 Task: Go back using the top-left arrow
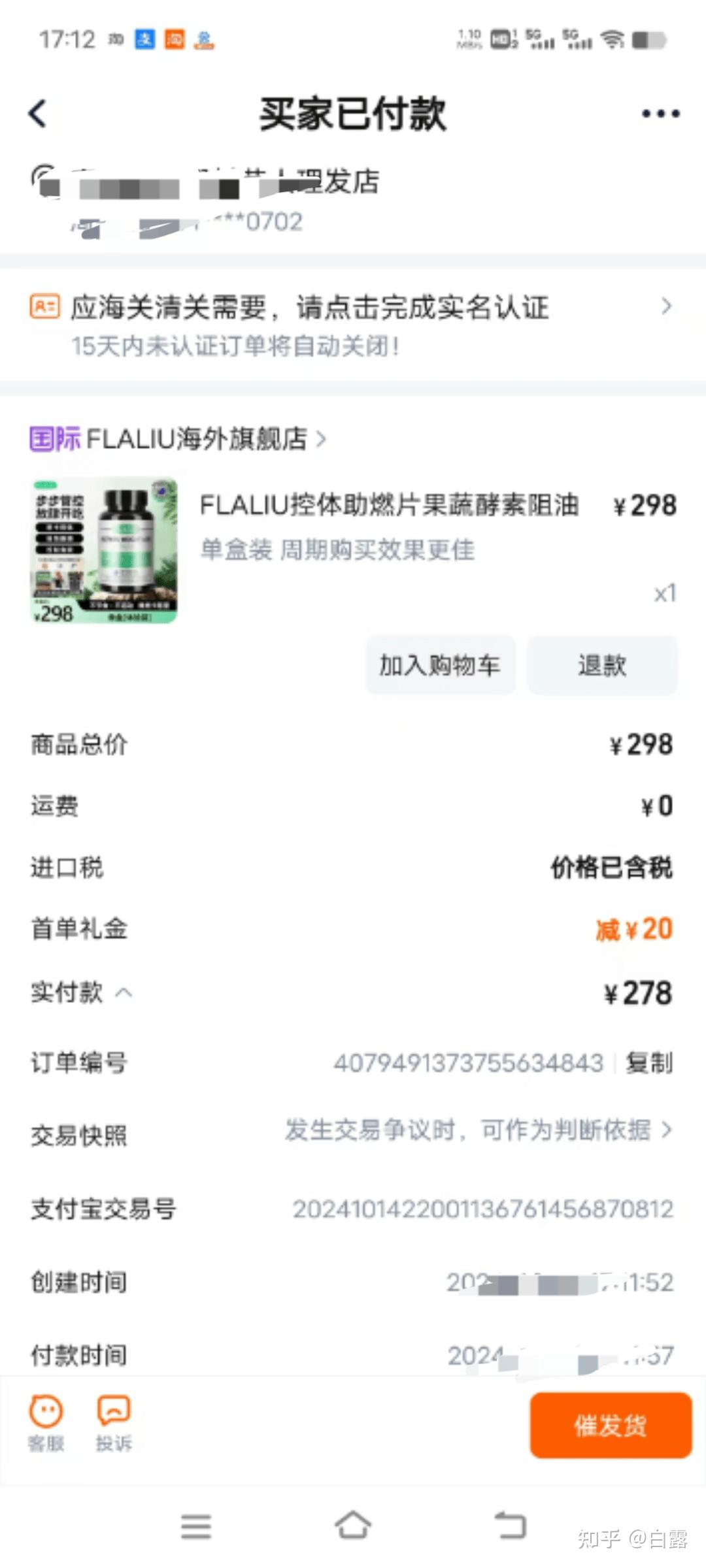[37, 112]
